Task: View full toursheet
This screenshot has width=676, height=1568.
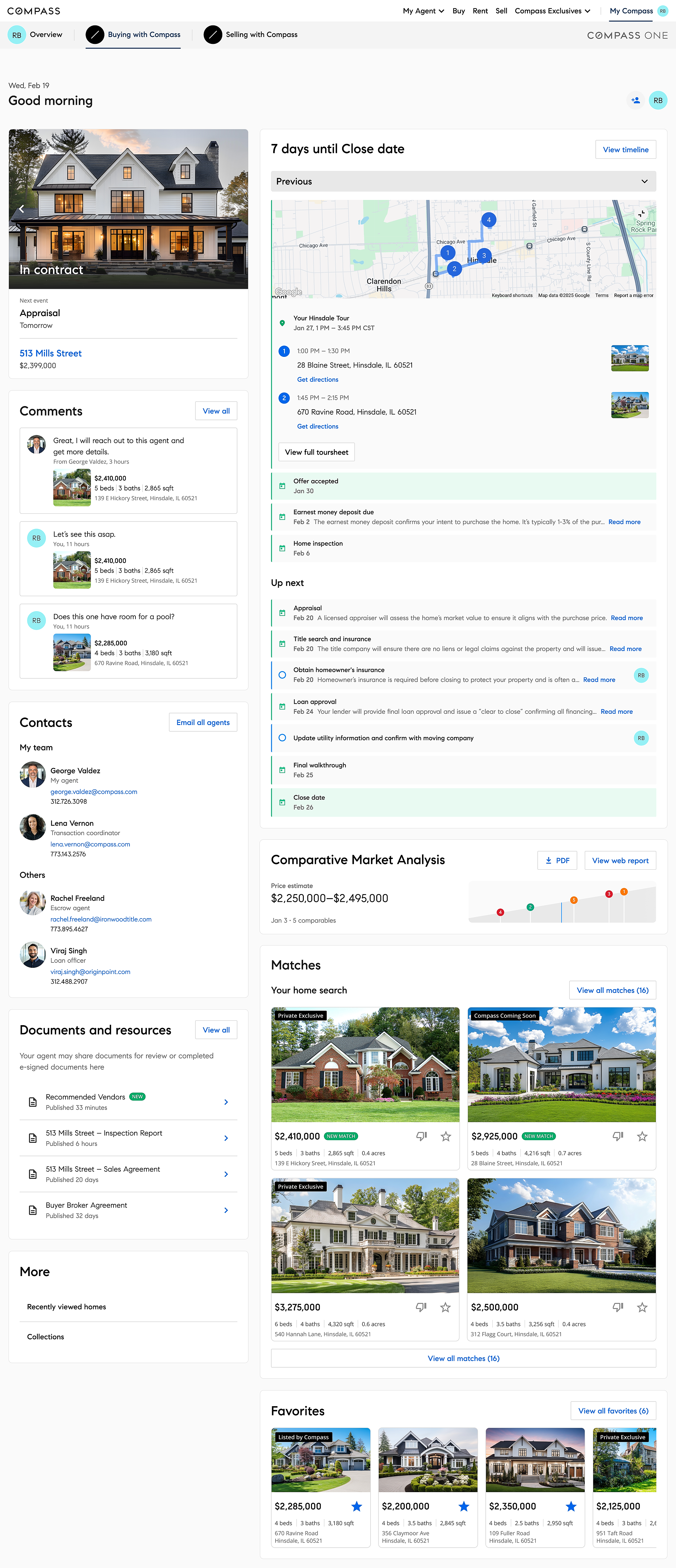Action: (x=316, y=452)
